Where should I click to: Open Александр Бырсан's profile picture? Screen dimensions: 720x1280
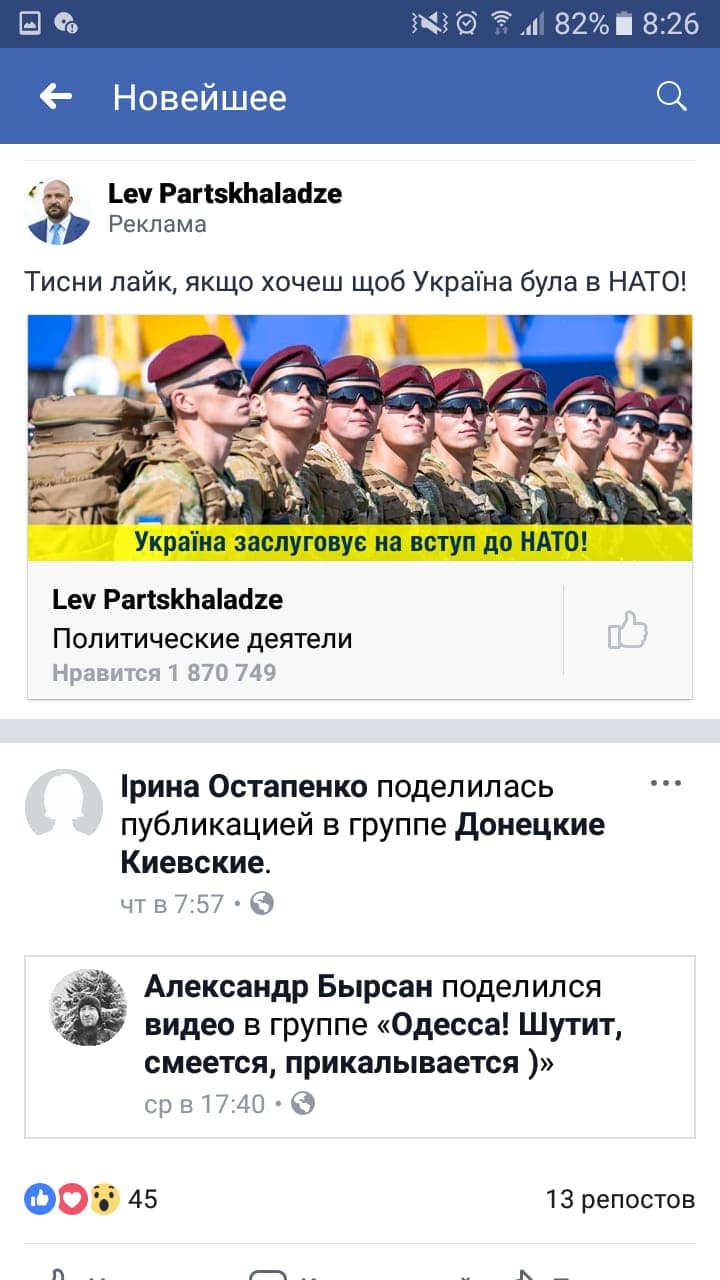(x=87, y=1006)
